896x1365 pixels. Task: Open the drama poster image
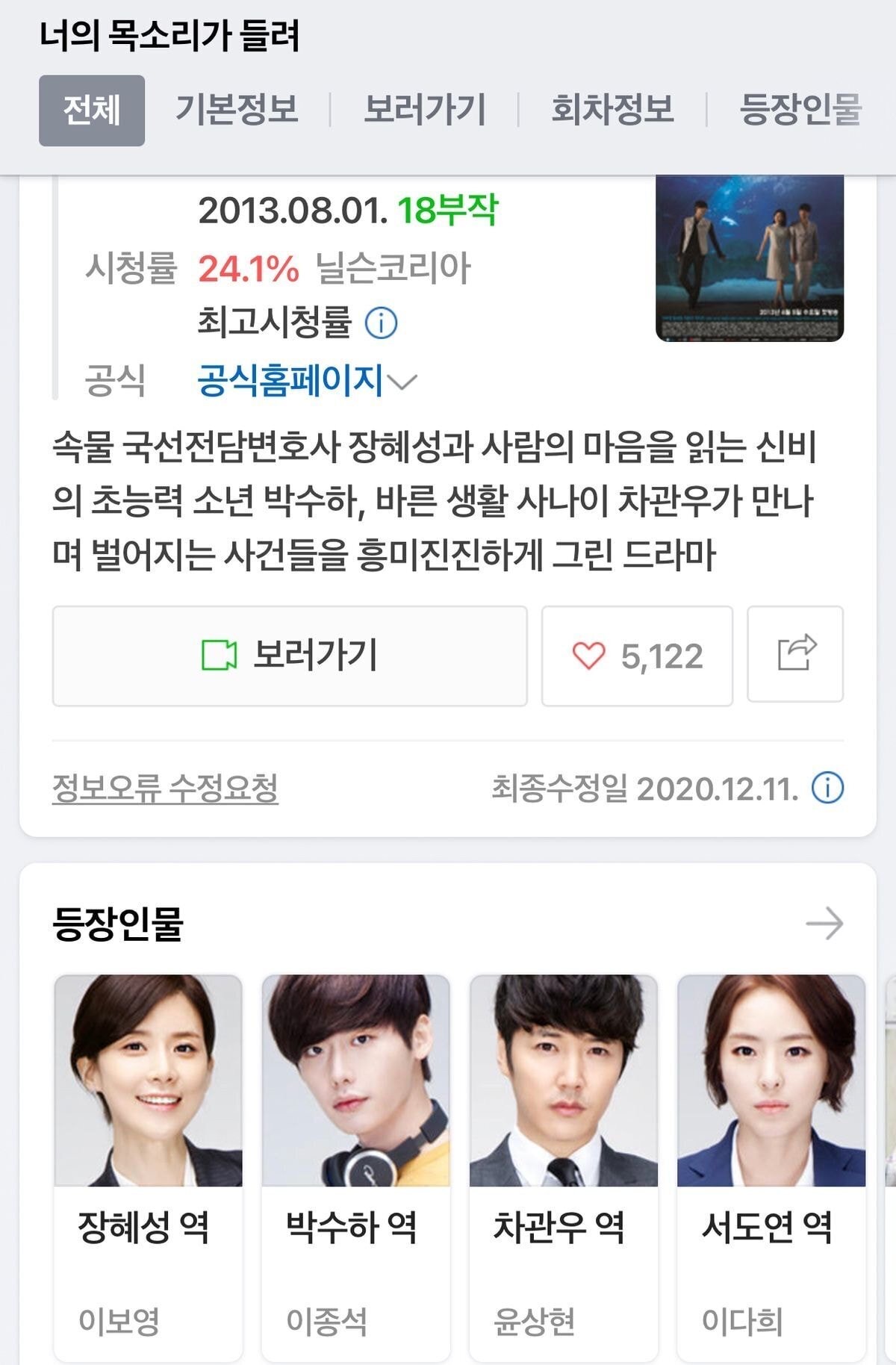749,258
